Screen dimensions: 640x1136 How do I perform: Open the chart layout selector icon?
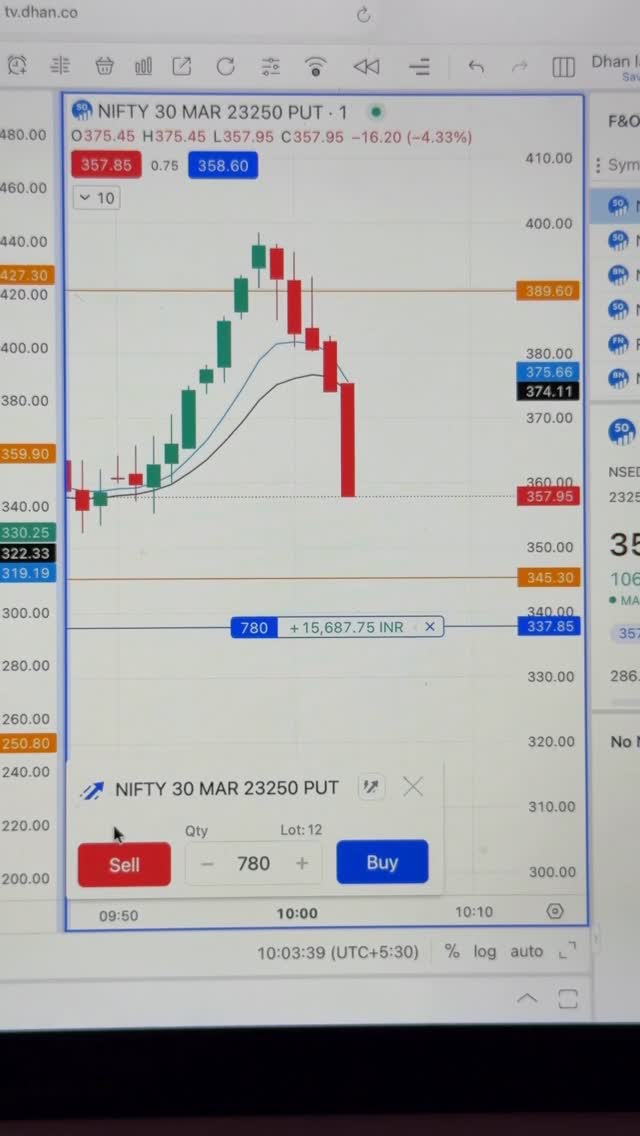click(563, 67)
